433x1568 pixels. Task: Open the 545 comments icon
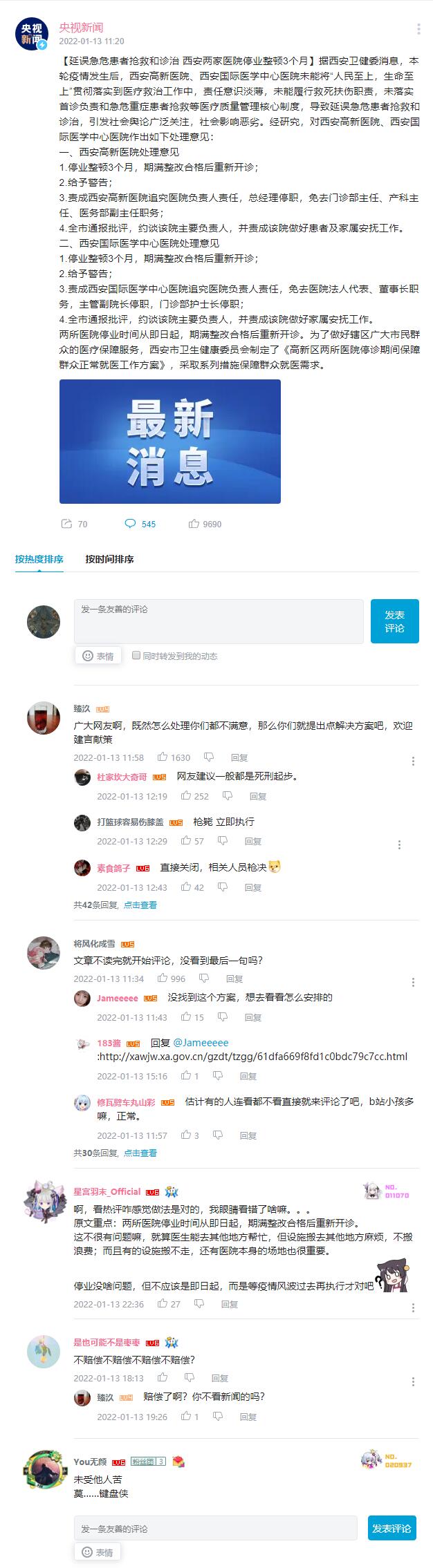click(x=130, y=524)
